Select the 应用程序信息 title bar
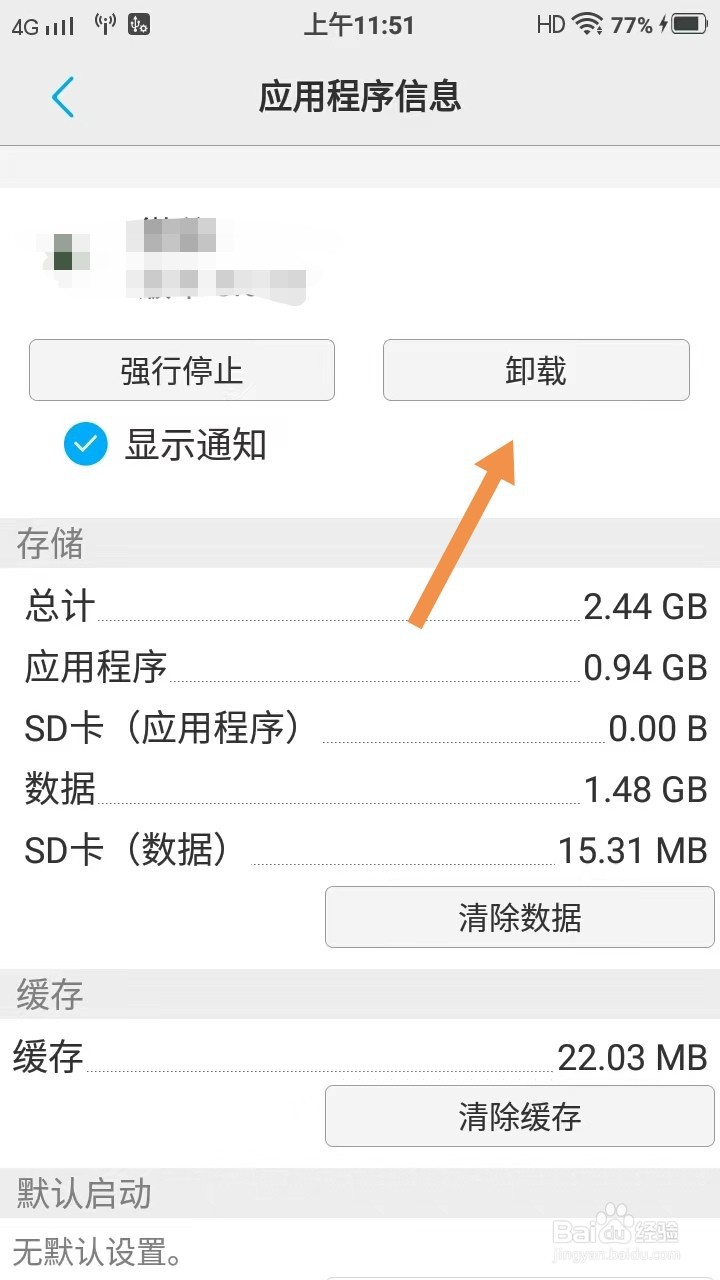The height and width of the screenshot is (1280, 720). click(360, 97)
